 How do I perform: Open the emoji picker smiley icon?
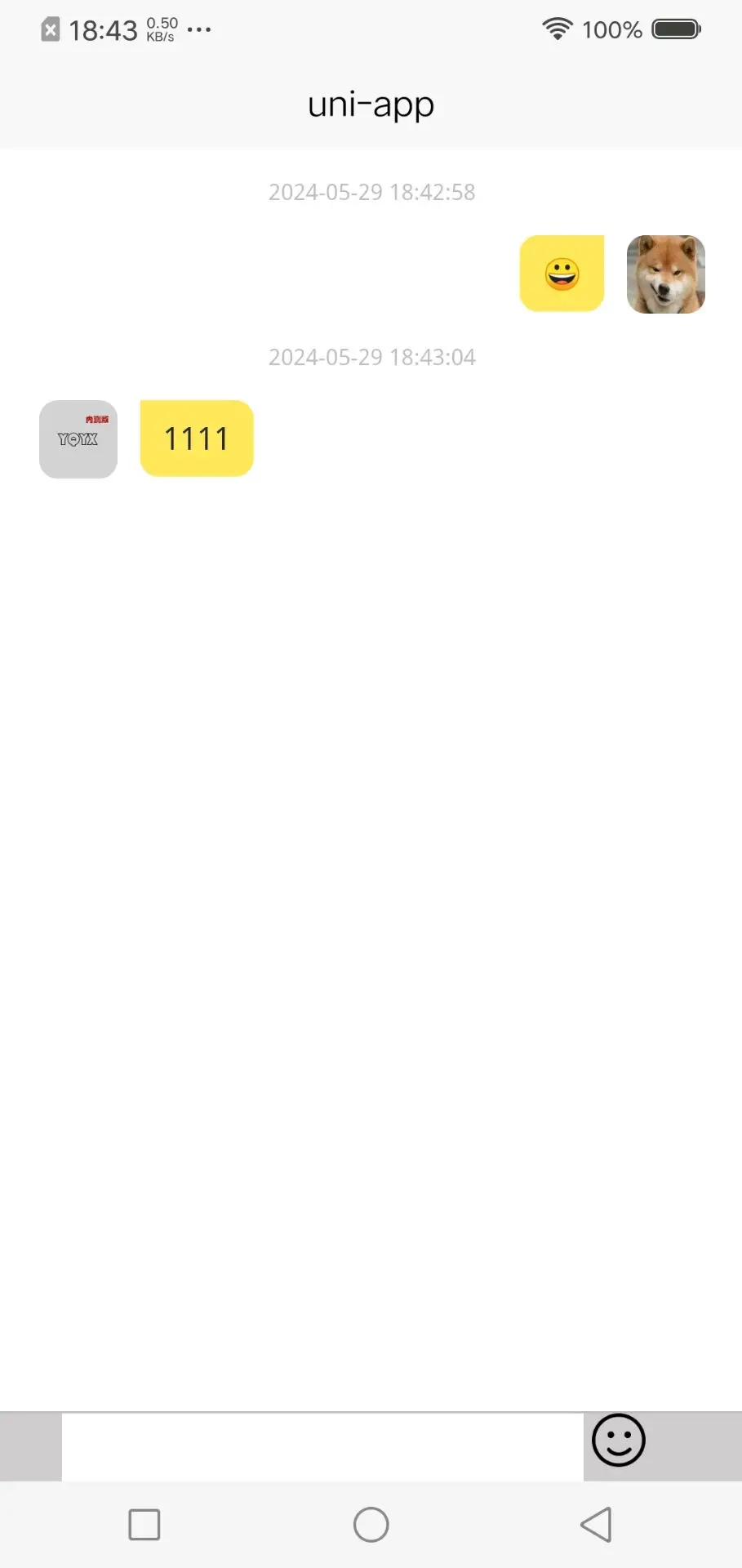pos(618,1440)
